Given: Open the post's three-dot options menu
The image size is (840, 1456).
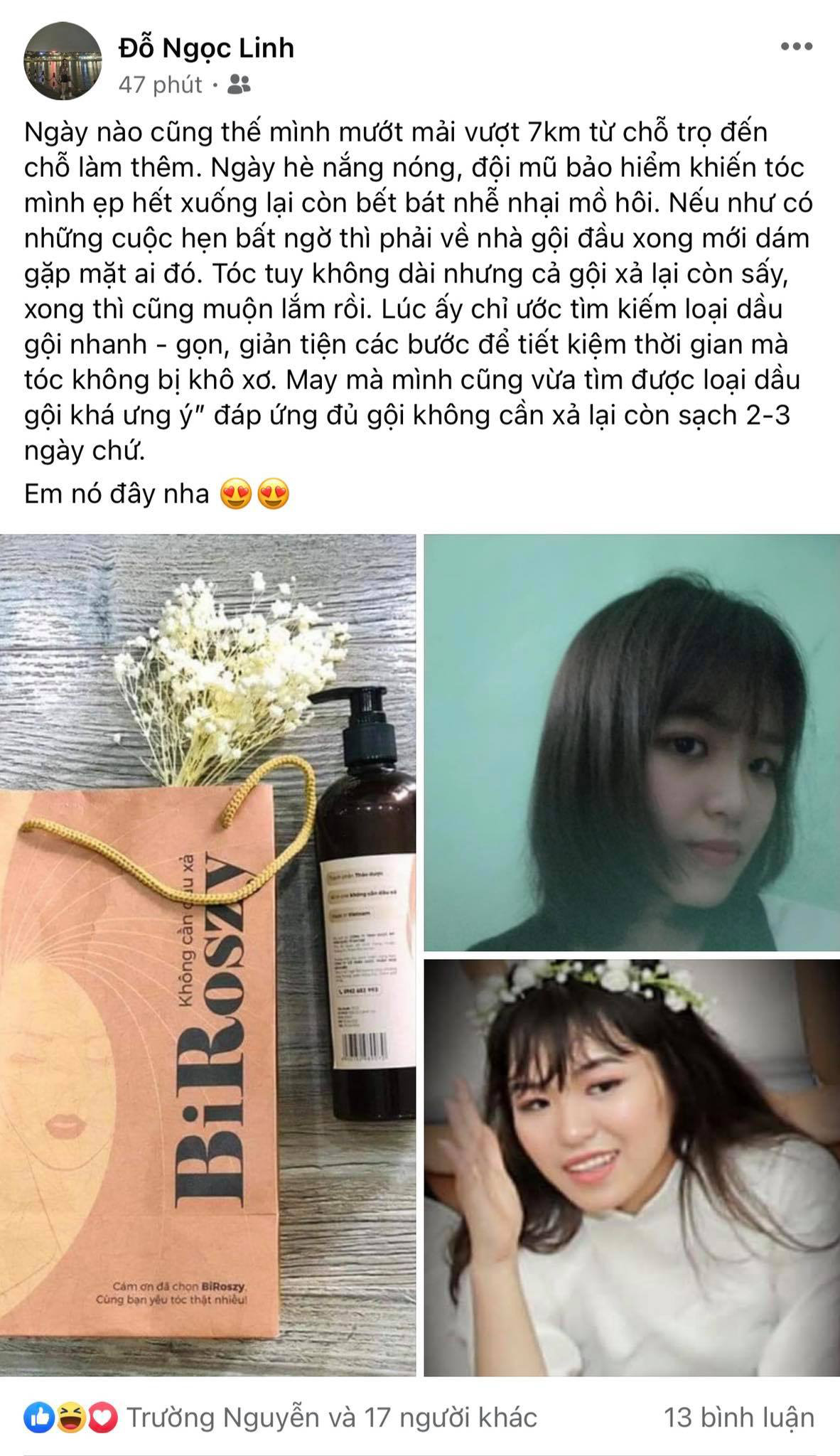Looking at the screenshot, I should [796, 47].
